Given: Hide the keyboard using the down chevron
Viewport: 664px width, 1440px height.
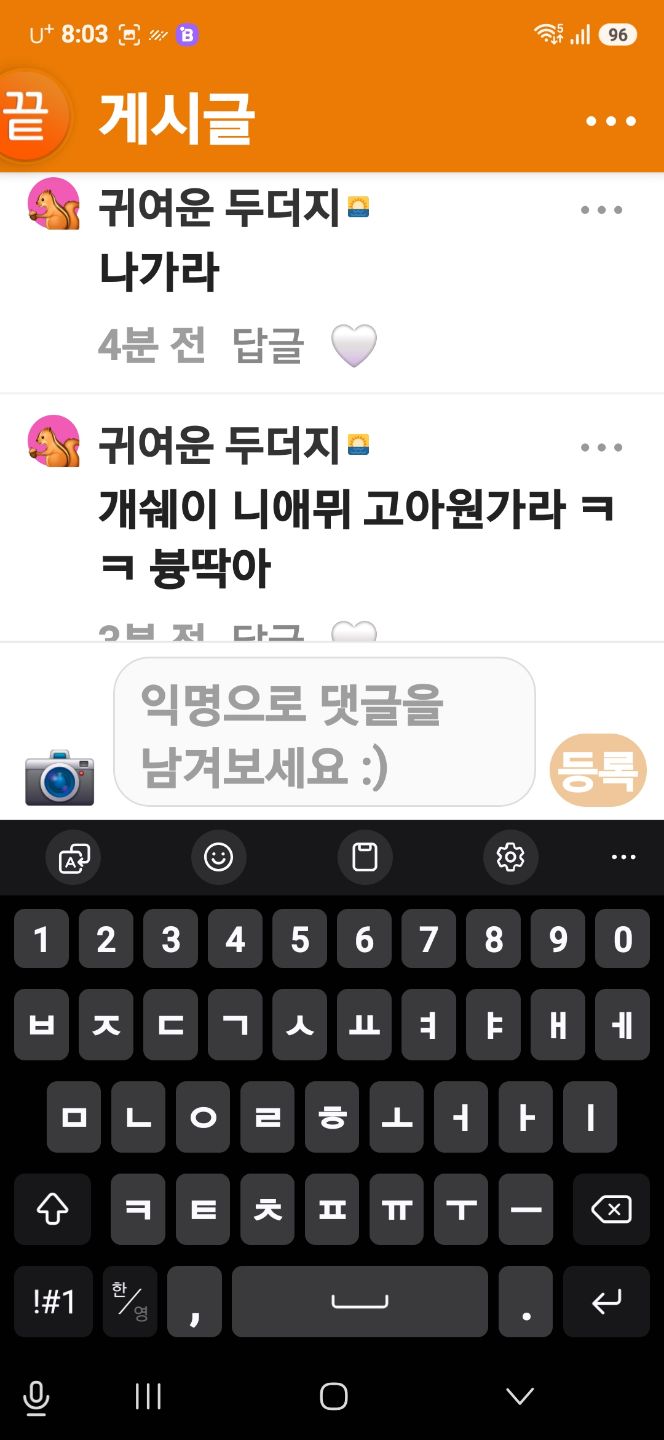Looking at the screenshot, I should pos(520,1397).
